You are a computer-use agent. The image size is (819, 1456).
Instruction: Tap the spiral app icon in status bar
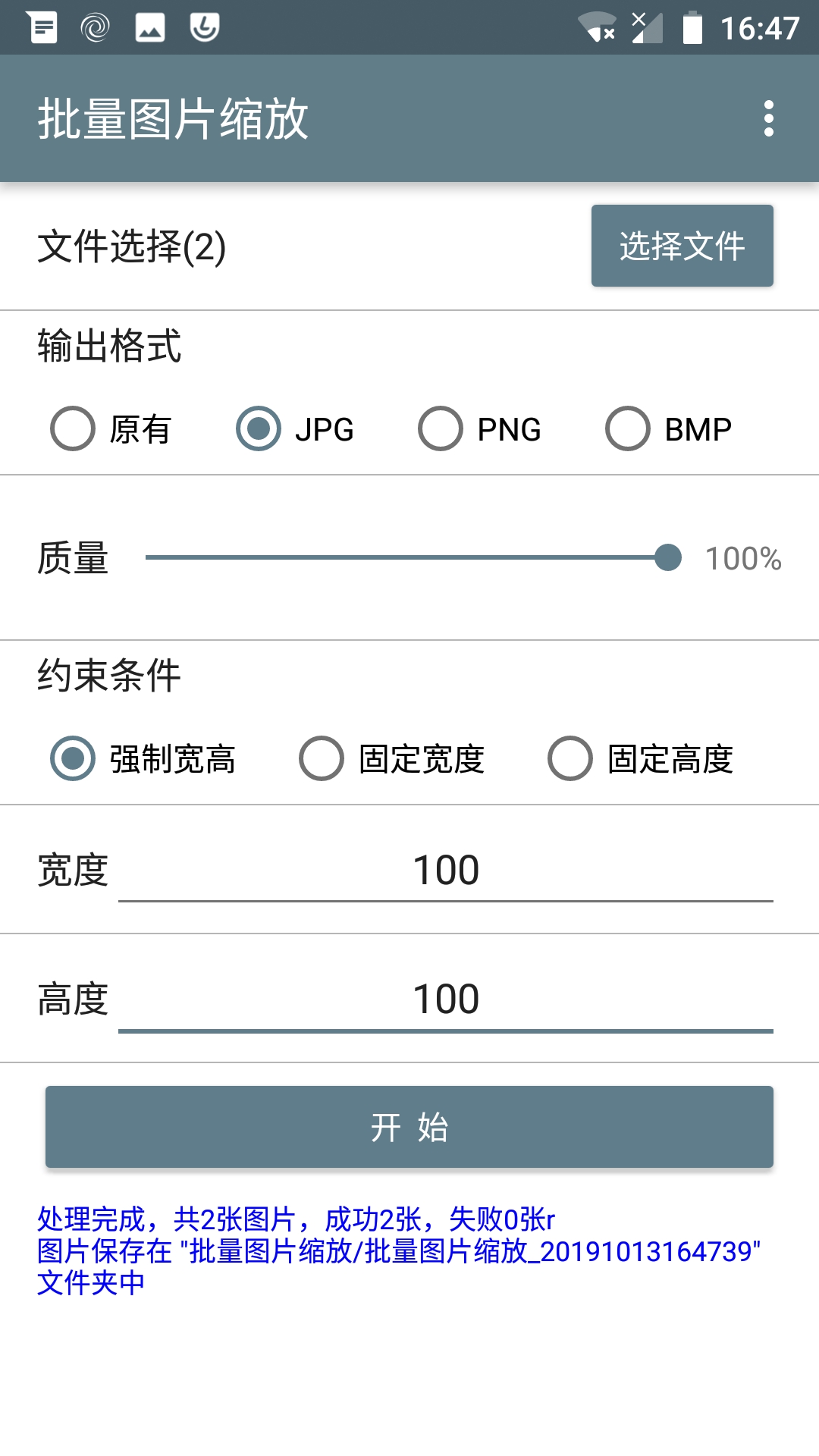pos(96,27)
